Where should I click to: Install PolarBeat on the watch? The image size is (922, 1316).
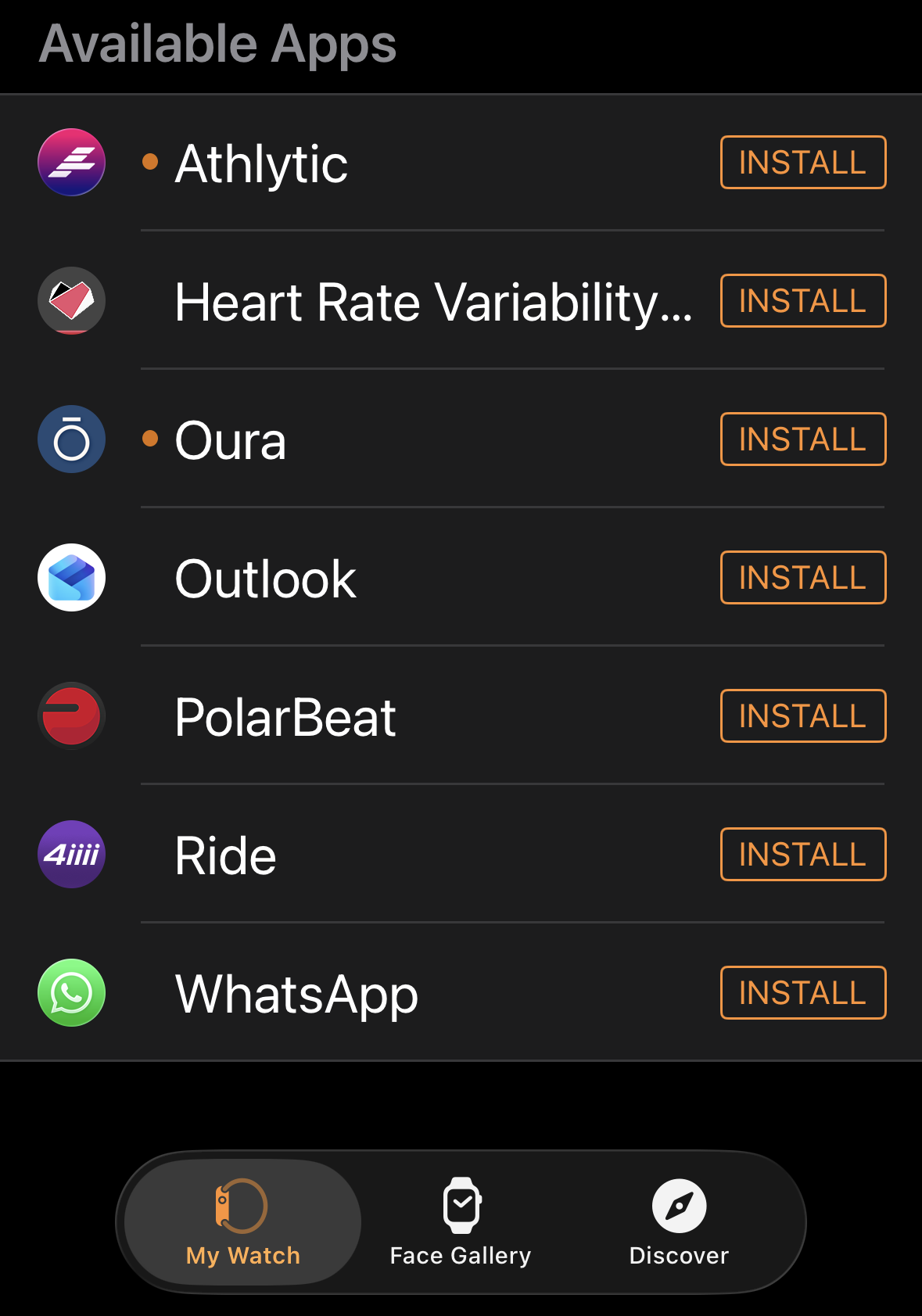click(802, 715)
